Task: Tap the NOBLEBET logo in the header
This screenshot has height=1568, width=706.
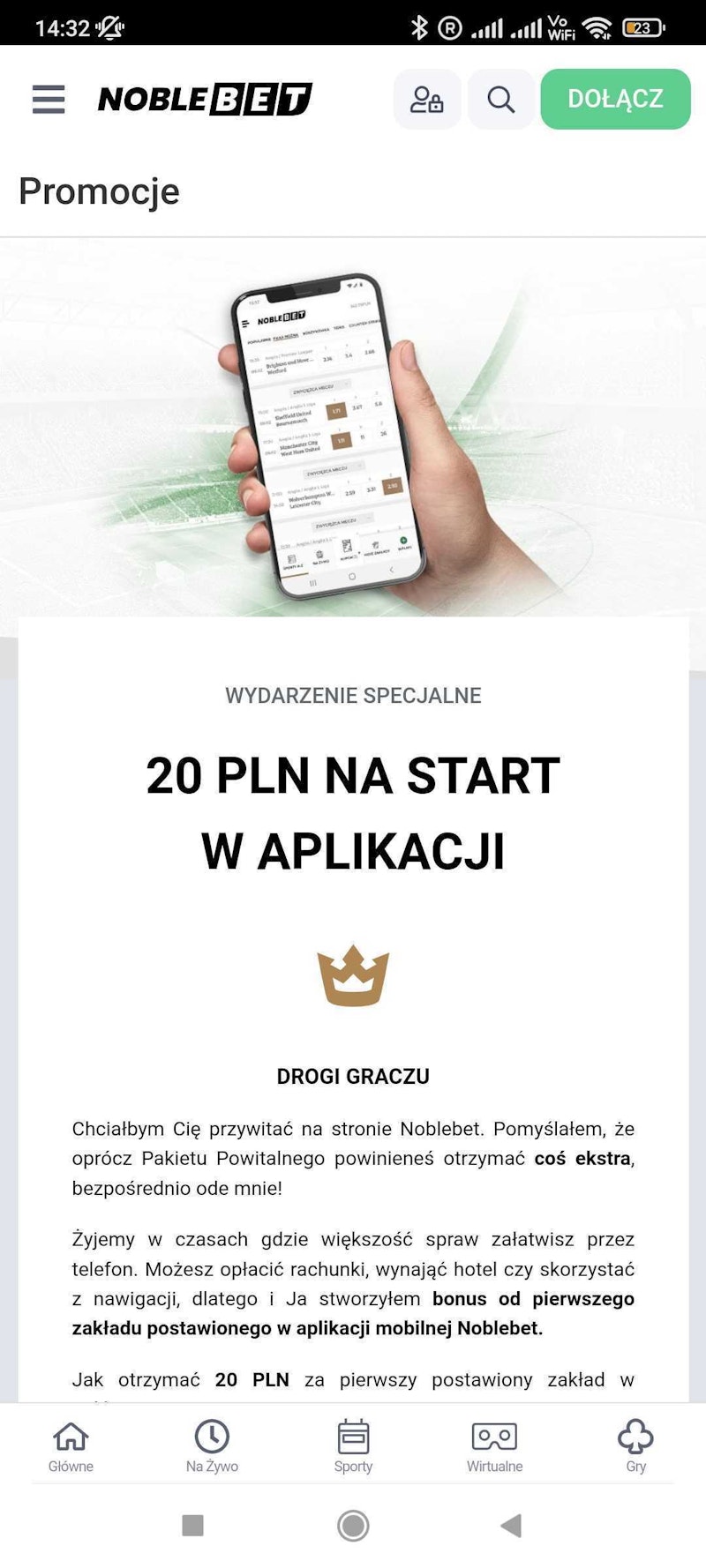Action: [205, 100]
